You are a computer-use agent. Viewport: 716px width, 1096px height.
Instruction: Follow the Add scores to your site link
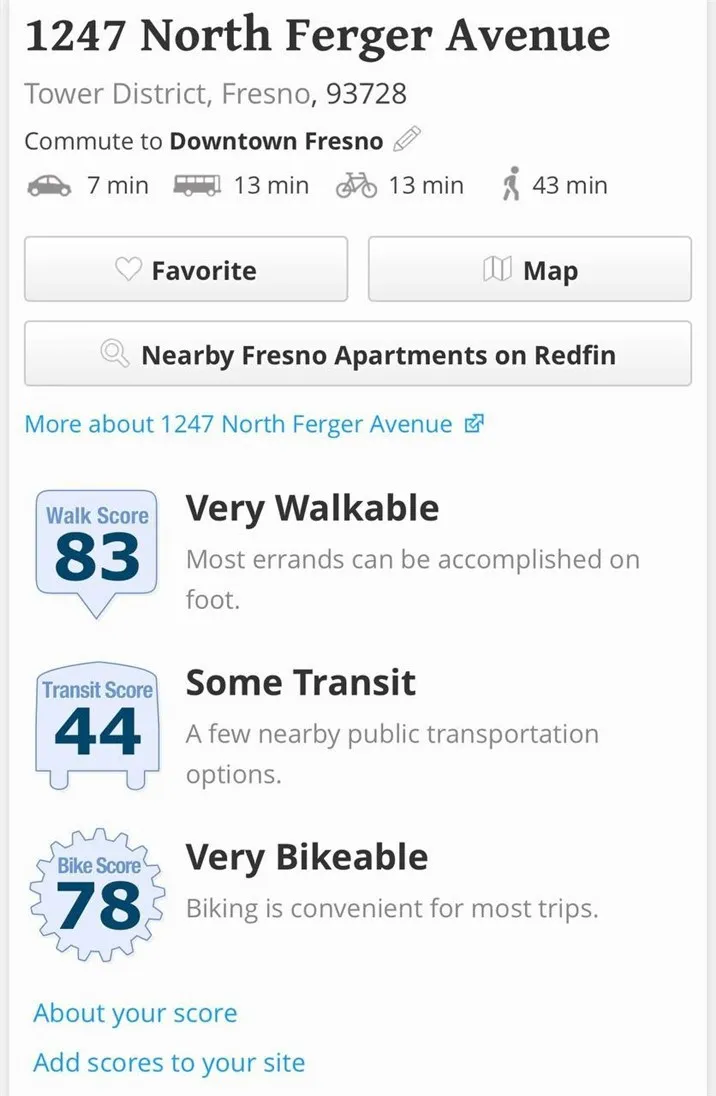[x=169, y=1062]
